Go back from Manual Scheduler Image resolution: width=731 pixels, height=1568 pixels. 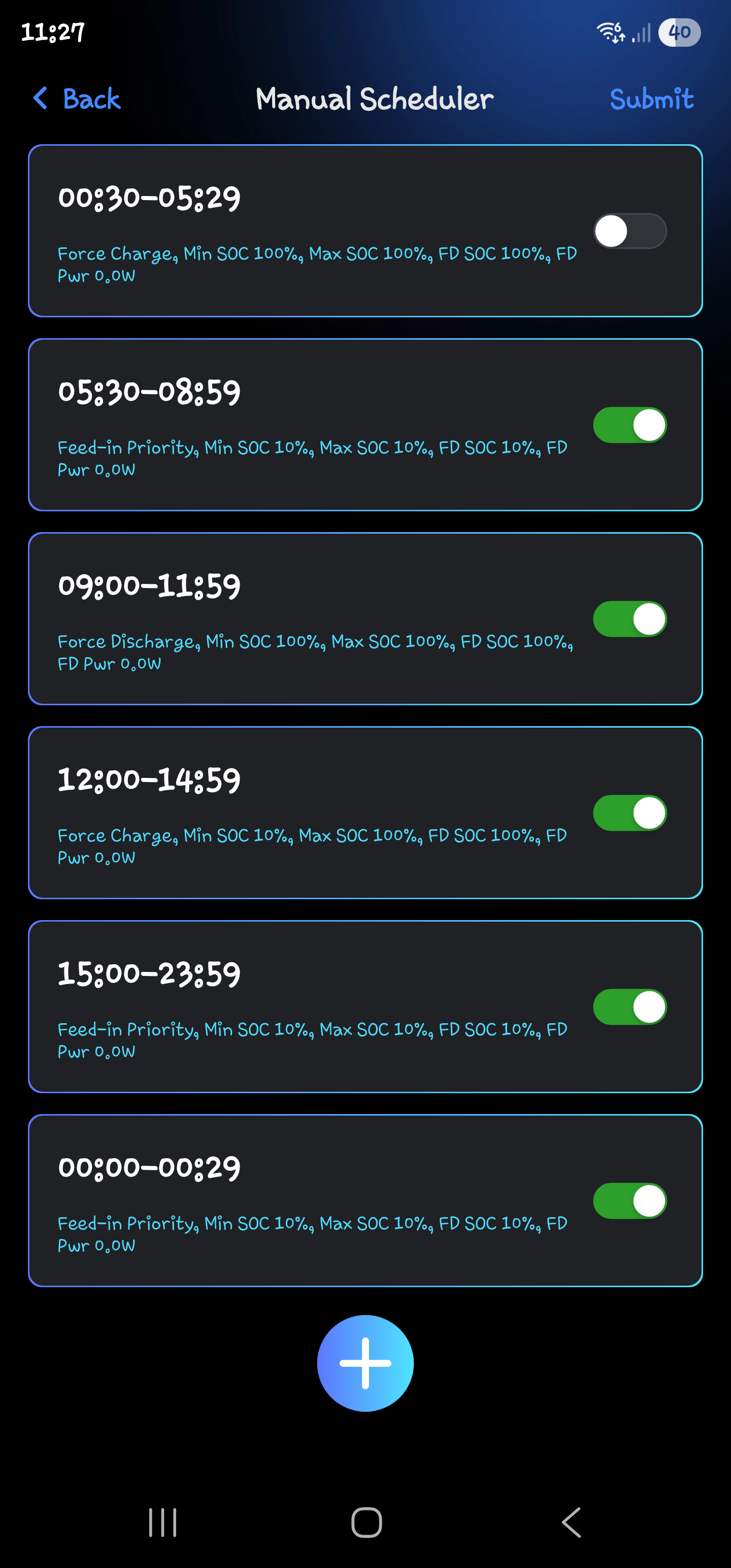[77, 99]
